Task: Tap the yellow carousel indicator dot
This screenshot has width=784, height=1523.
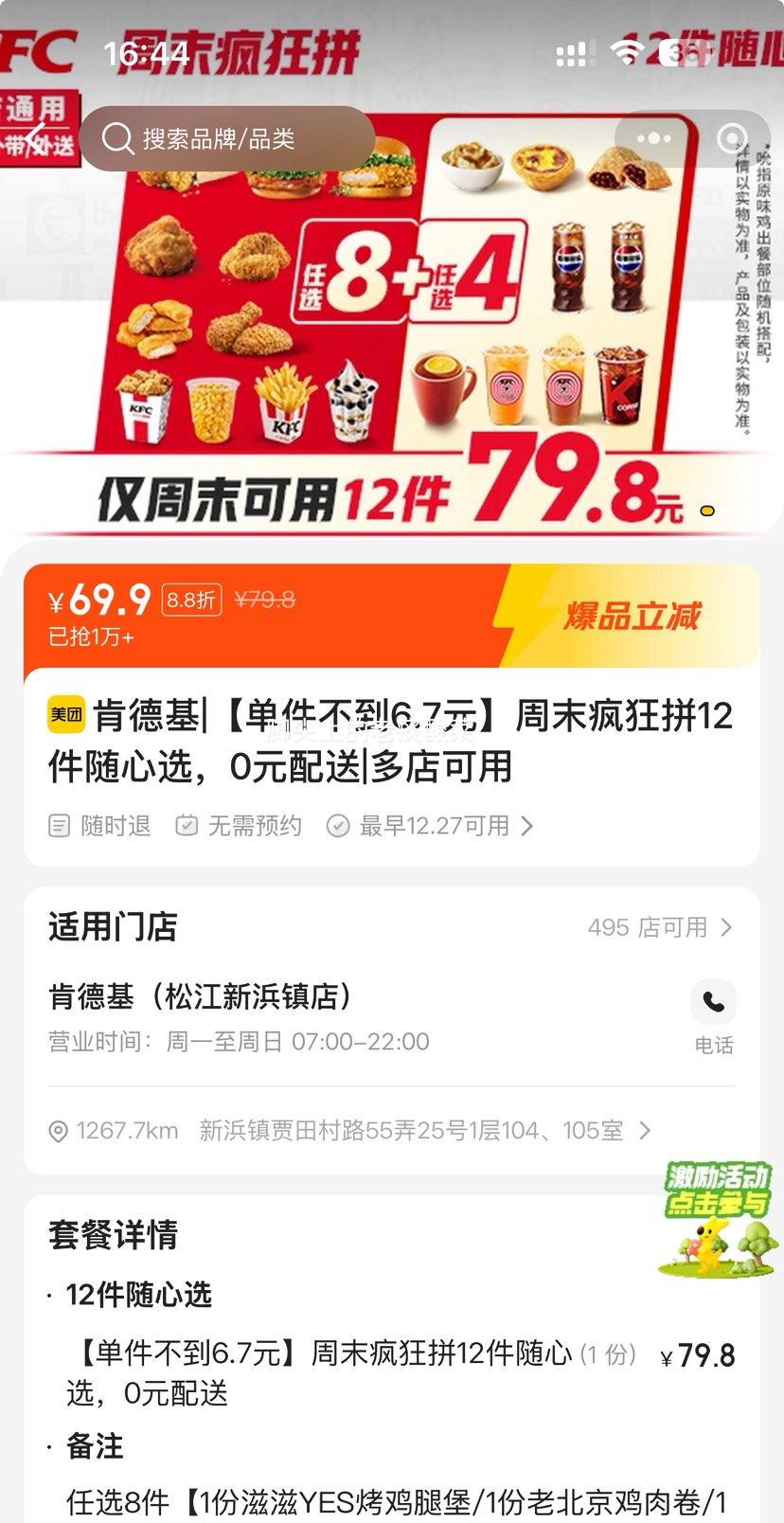Action: tap(705, 510)
